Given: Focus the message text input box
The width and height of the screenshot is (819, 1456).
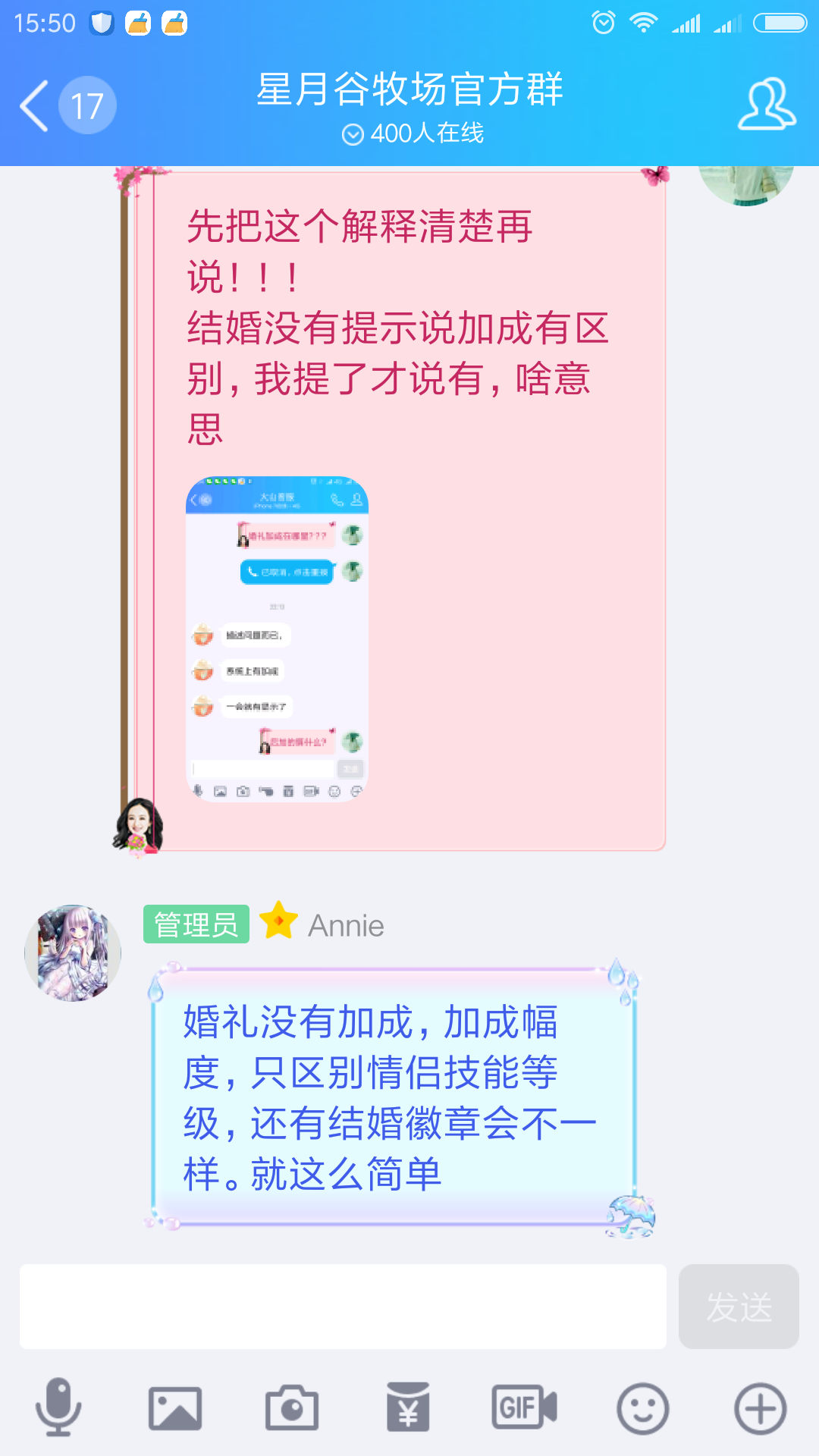Looking at the screenshot, I should pyautogui.click(x=343, y=1306).
